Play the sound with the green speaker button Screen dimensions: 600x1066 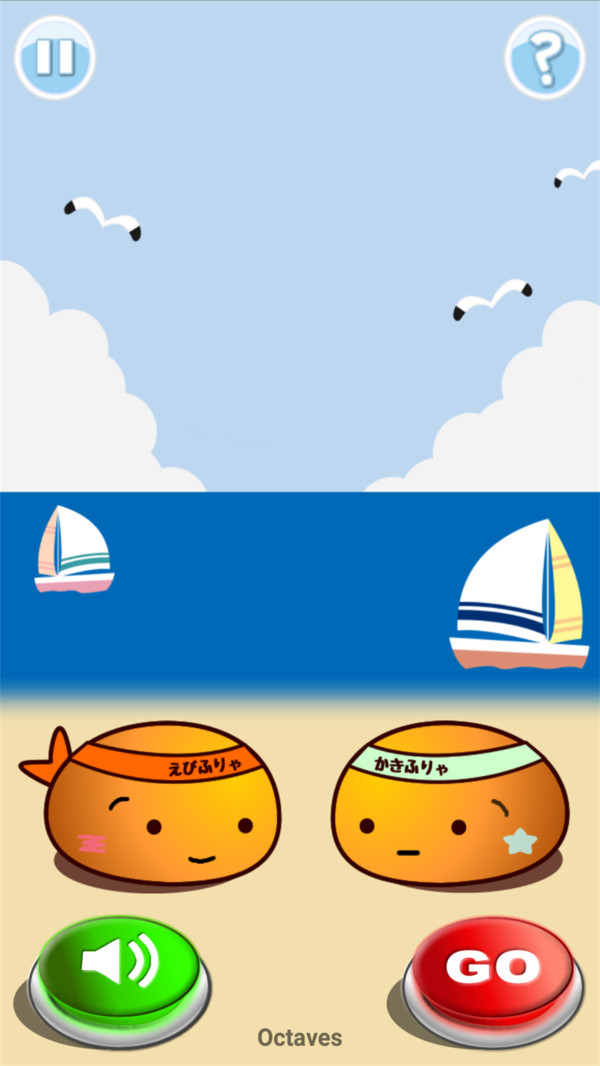pyautogui.click(x=119, y=965)
